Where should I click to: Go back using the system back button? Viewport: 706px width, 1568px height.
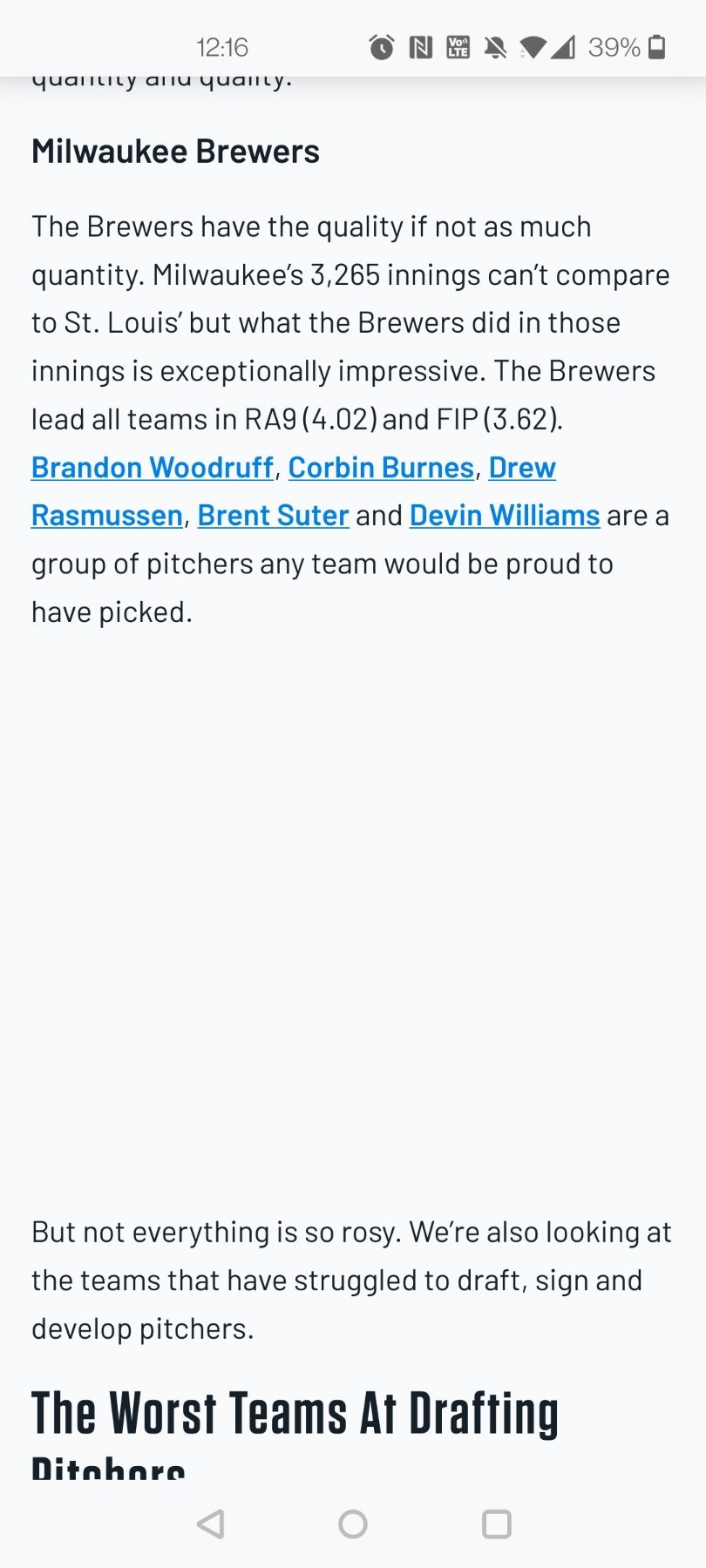[x=211, y=1524]
